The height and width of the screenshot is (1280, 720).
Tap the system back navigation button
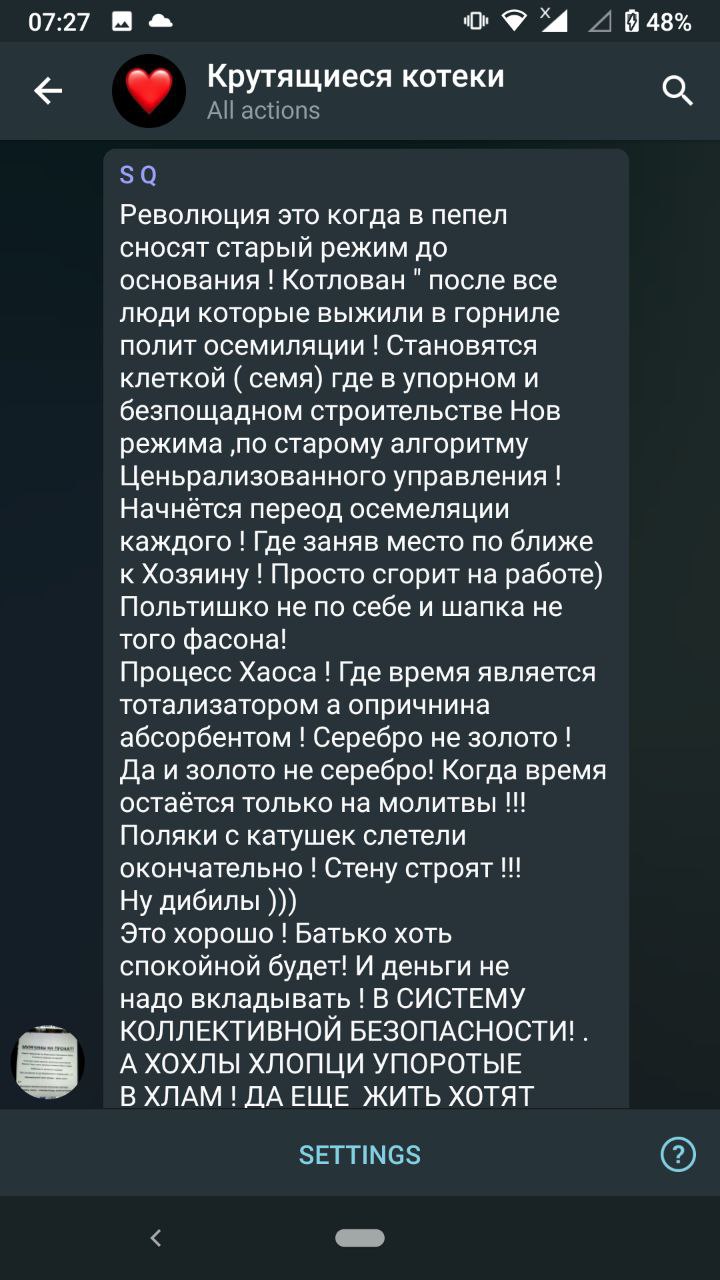pos(155,1238)
